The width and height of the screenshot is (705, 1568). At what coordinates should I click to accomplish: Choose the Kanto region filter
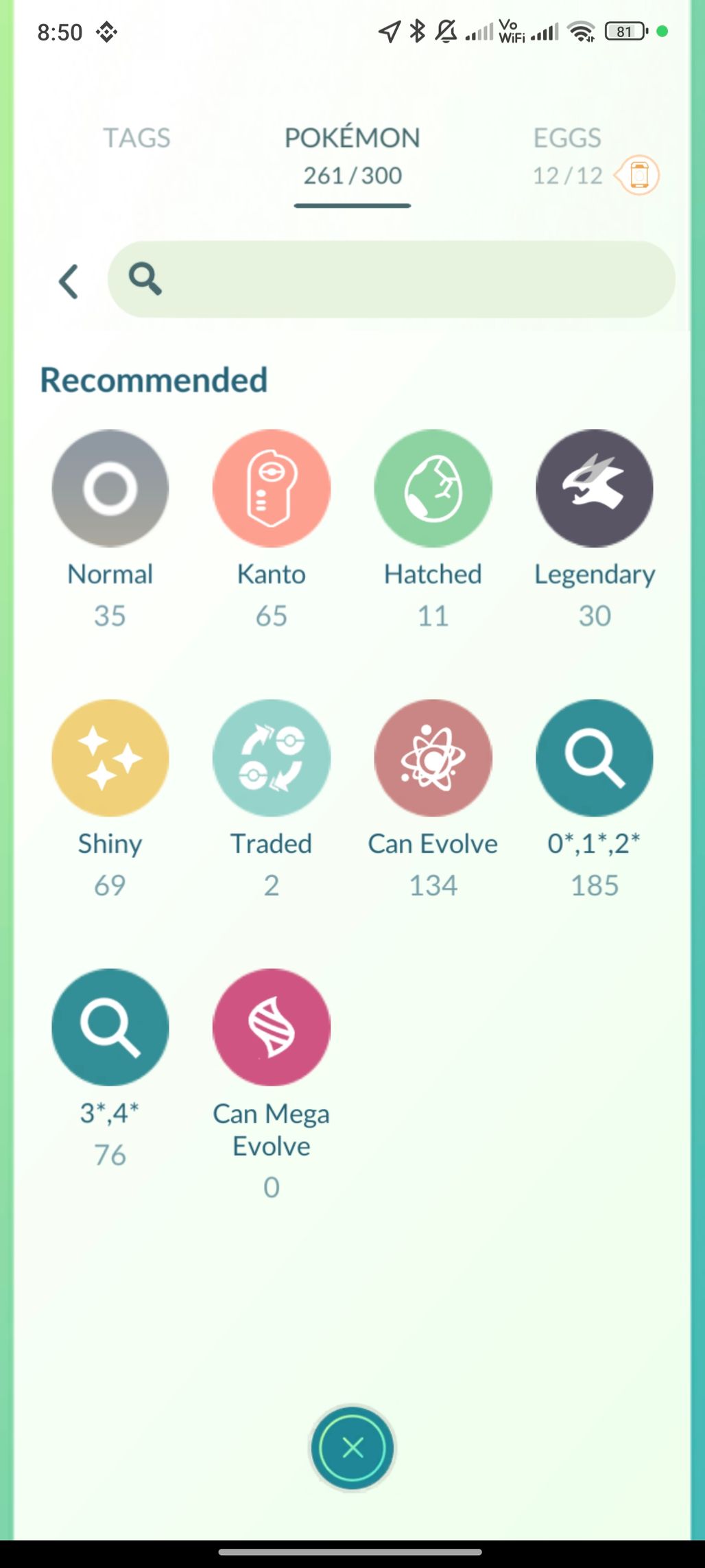272,489
